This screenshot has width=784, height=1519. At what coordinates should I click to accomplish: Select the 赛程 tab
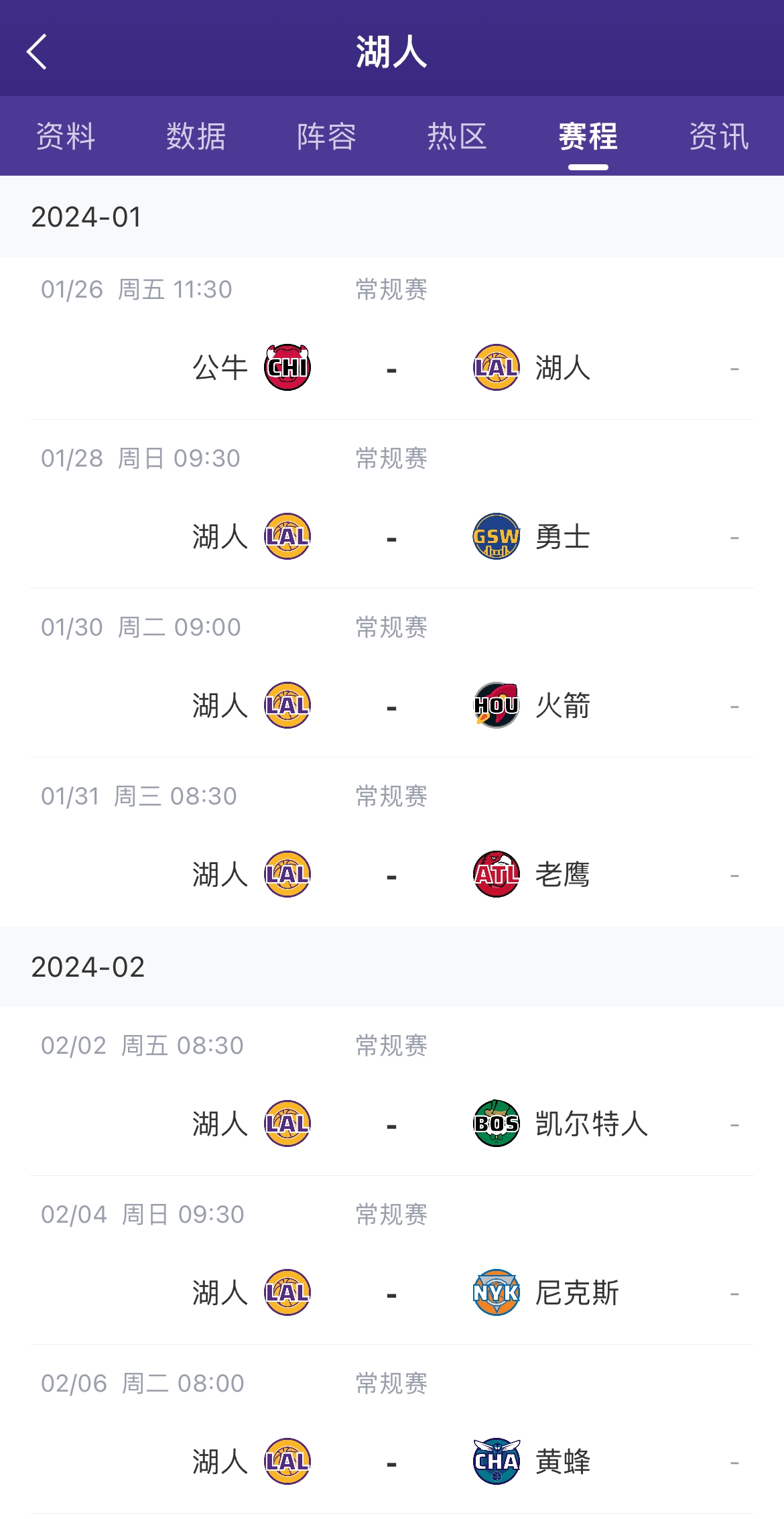pos(588,136)
